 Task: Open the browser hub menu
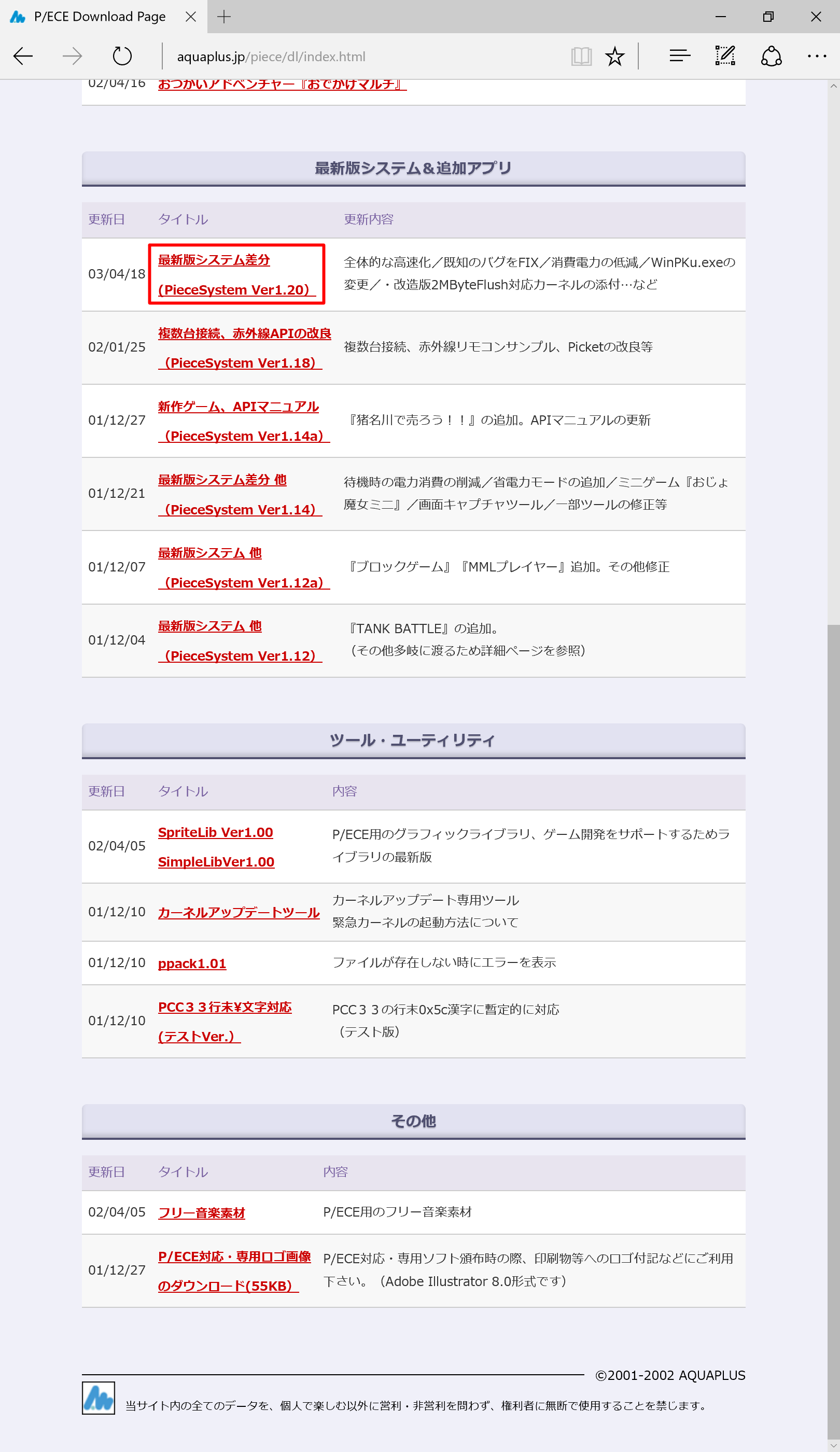tap(680, 56)
